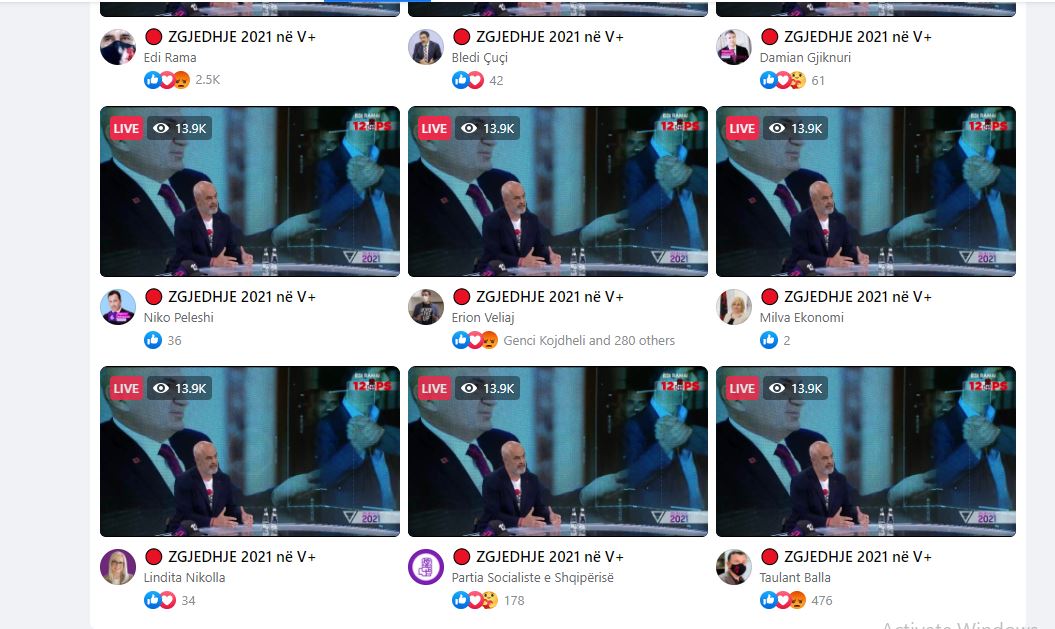This screenshot has height=629, width=1055.
Task: Tap Lindita Nikolla's profile picture
Action: pos(118,567)
